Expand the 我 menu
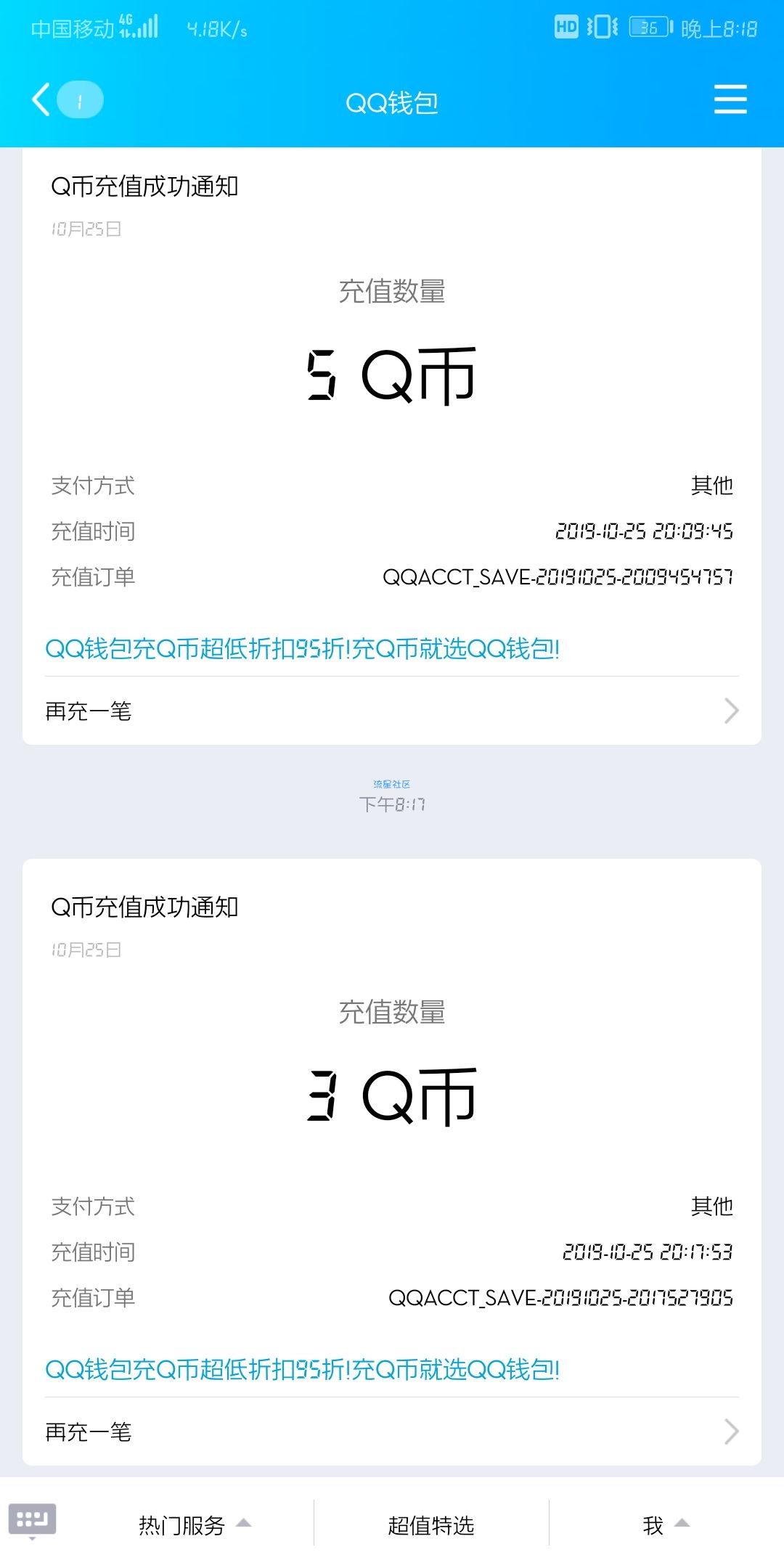Image resolution: width=784 pixels, height=1568 pixels. tap(664, 1525)
